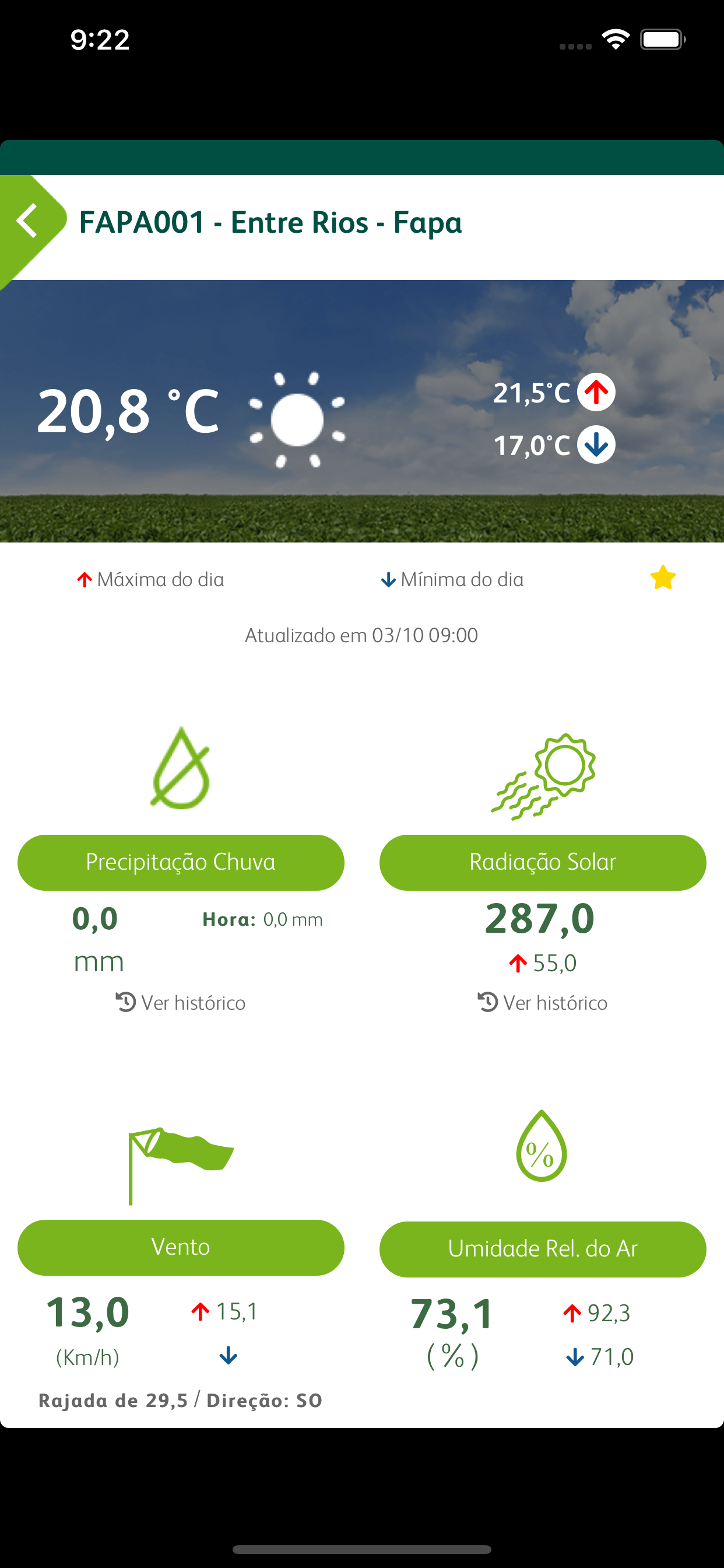
Task: View history under Radiação Solar
Action: (543, 1003)
